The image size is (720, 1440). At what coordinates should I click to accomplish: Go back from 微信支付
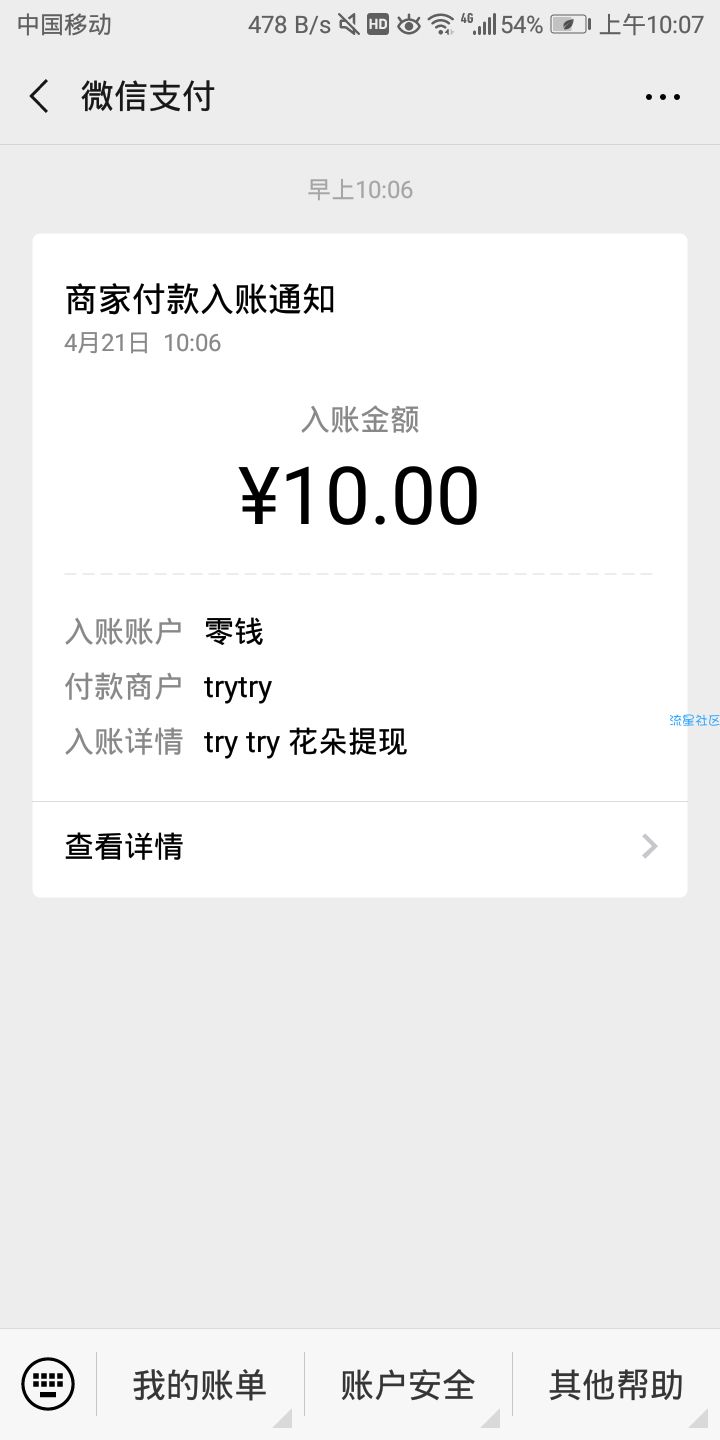[x=39, y=97]
